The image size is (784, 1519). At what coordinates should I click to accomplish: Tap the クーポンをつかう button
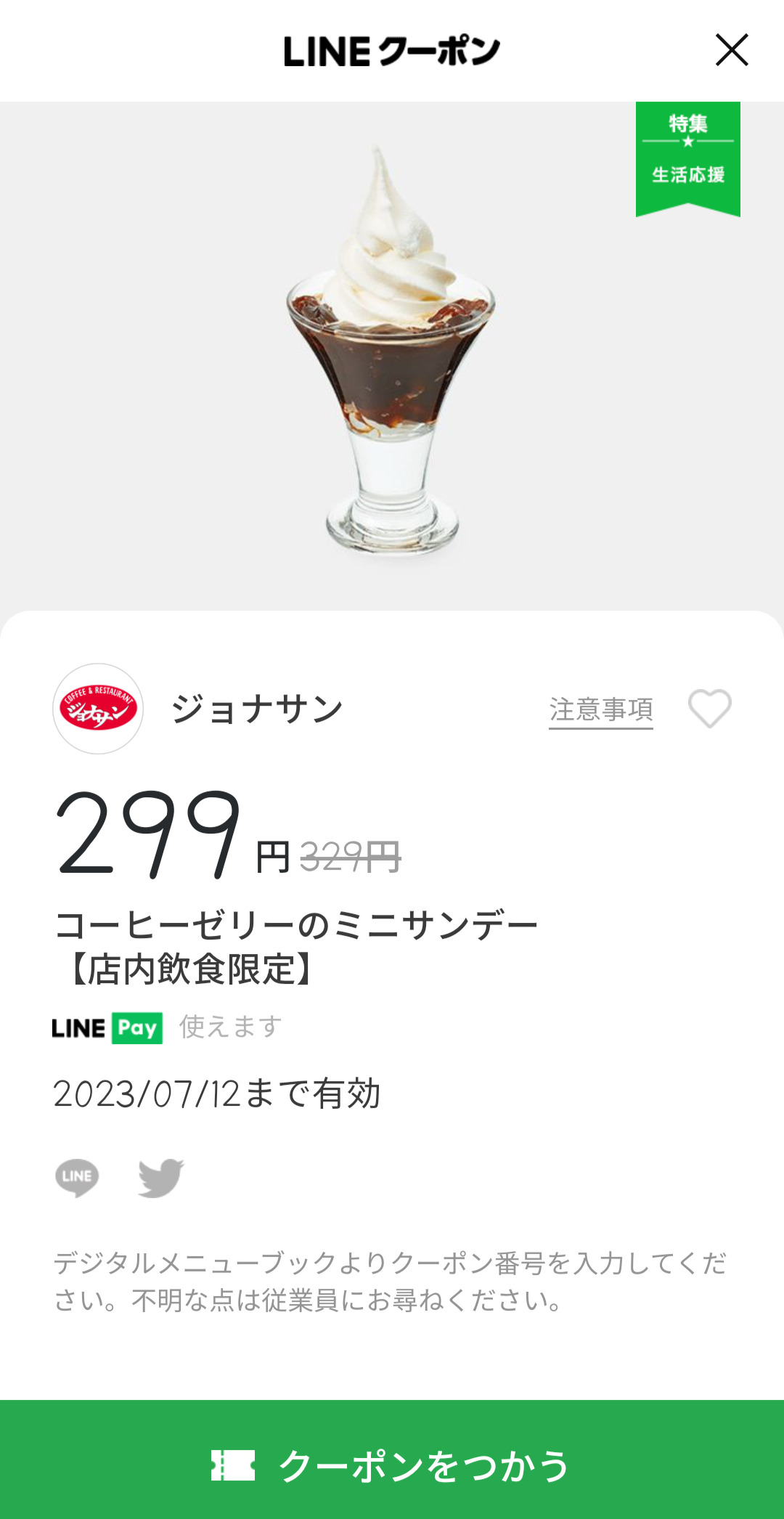(392, 1464)
